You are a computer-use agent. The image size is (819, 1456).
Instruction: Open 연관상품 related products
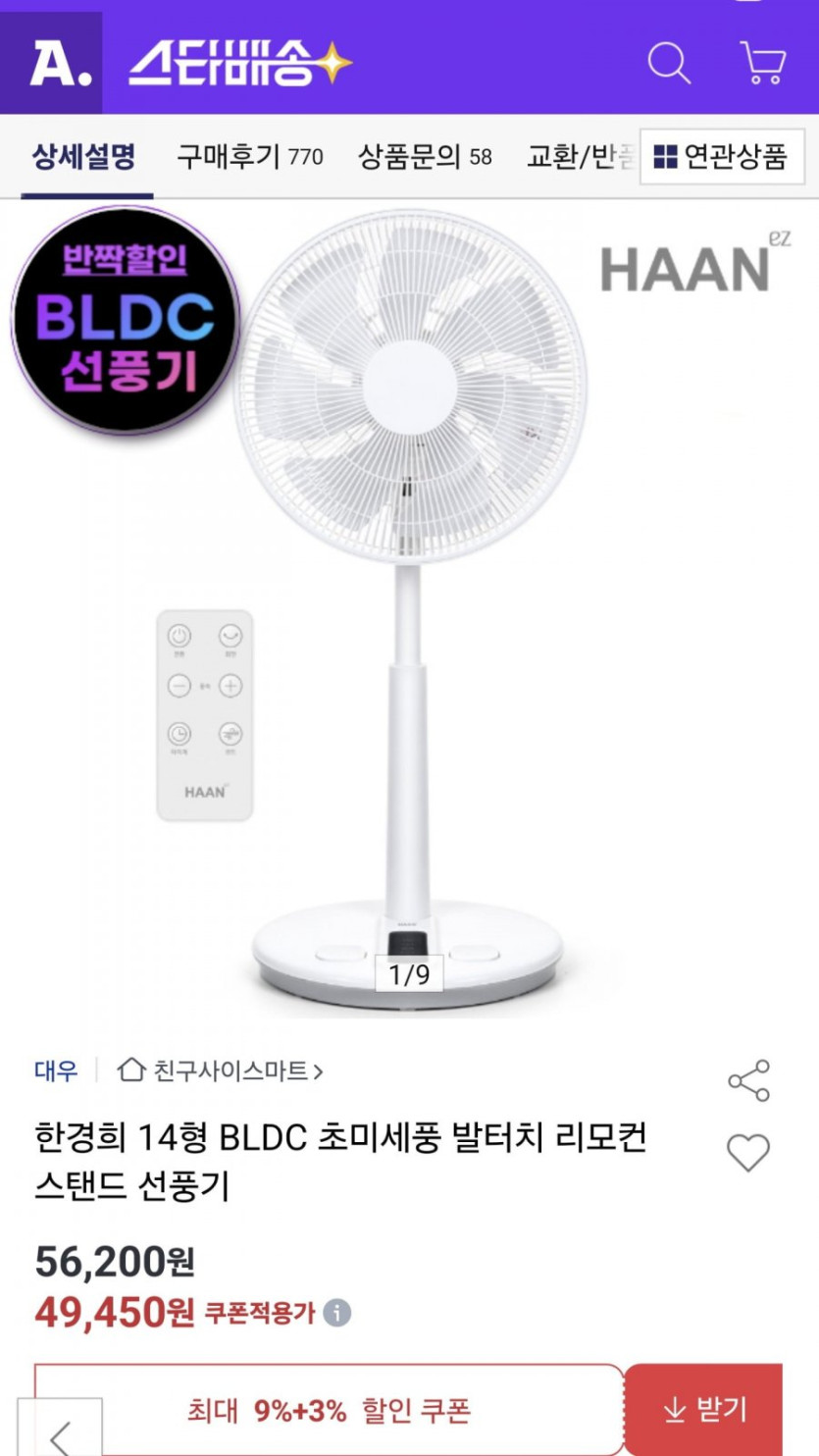click(x=721, y=157)
